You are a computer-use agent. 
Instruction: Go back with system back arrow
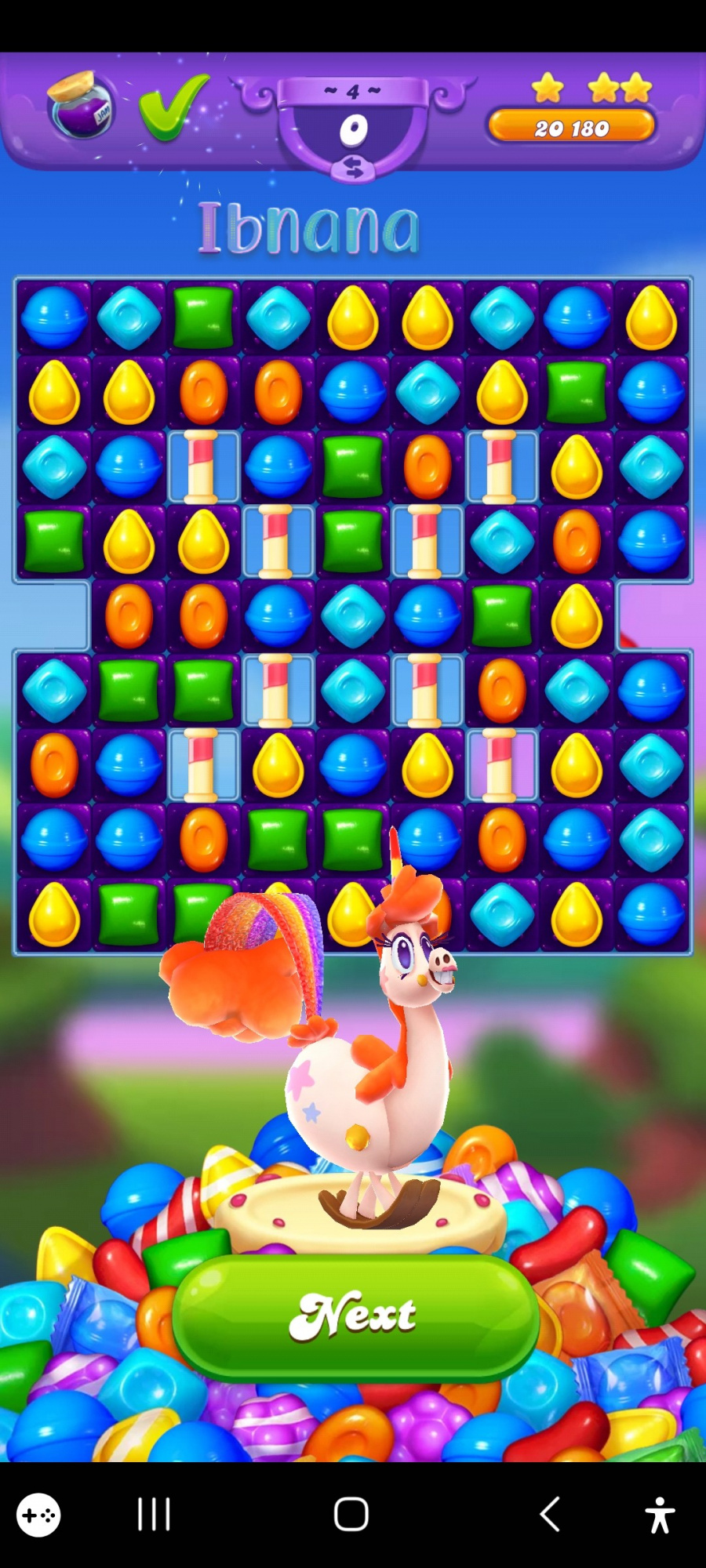(550, 1514)
